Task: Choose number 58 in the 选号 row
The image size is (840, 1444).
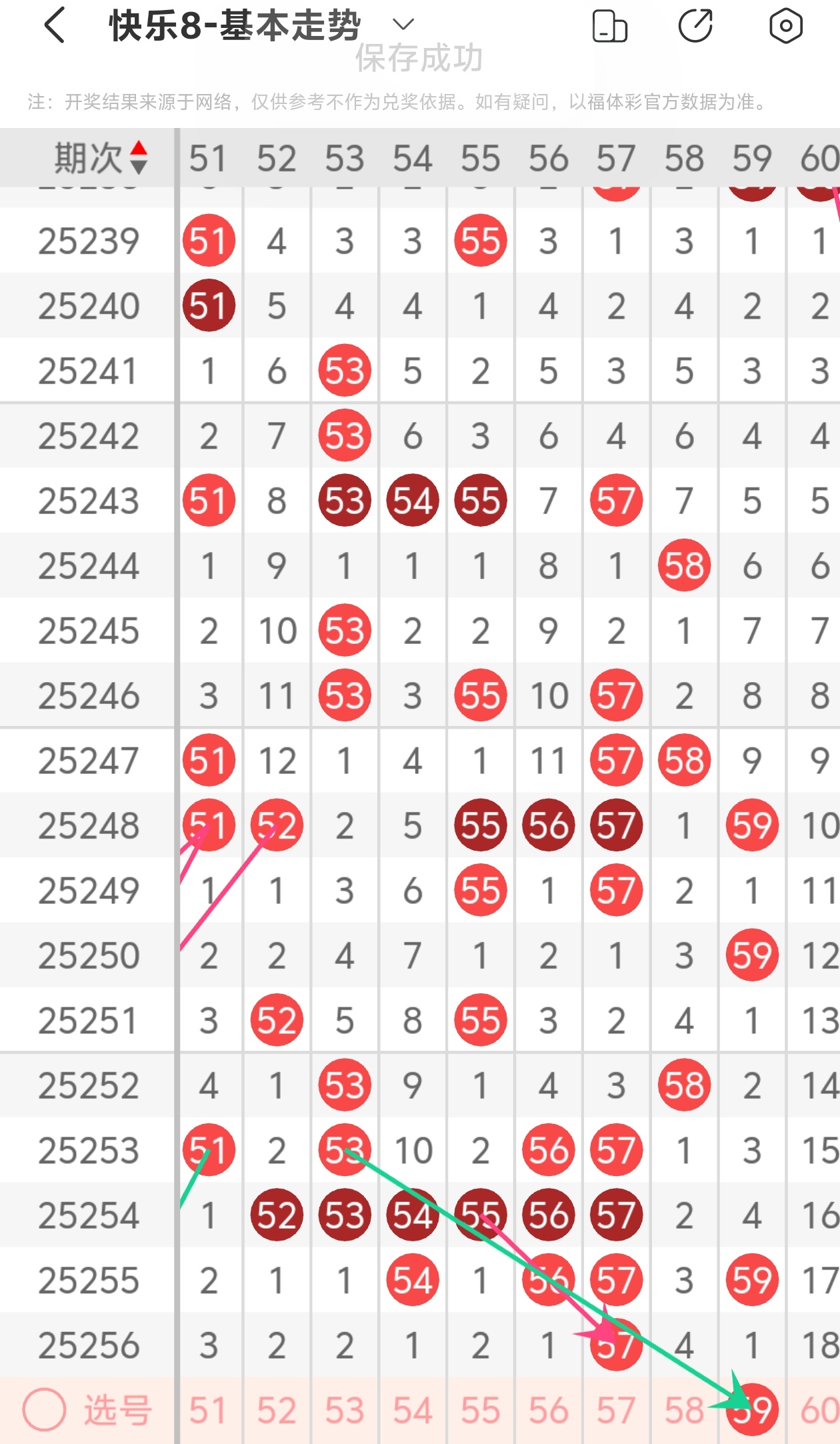Action: pos(684,1411)
